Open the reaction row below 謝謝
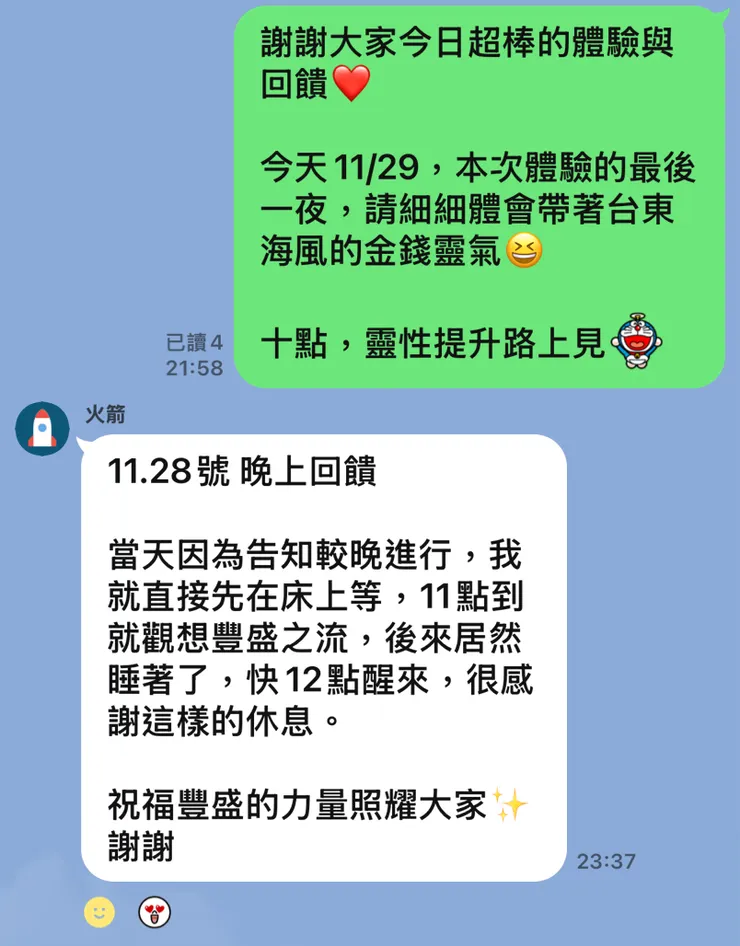Image resolution: width=740 pixels, height=946 pixels. pos(125,911)
